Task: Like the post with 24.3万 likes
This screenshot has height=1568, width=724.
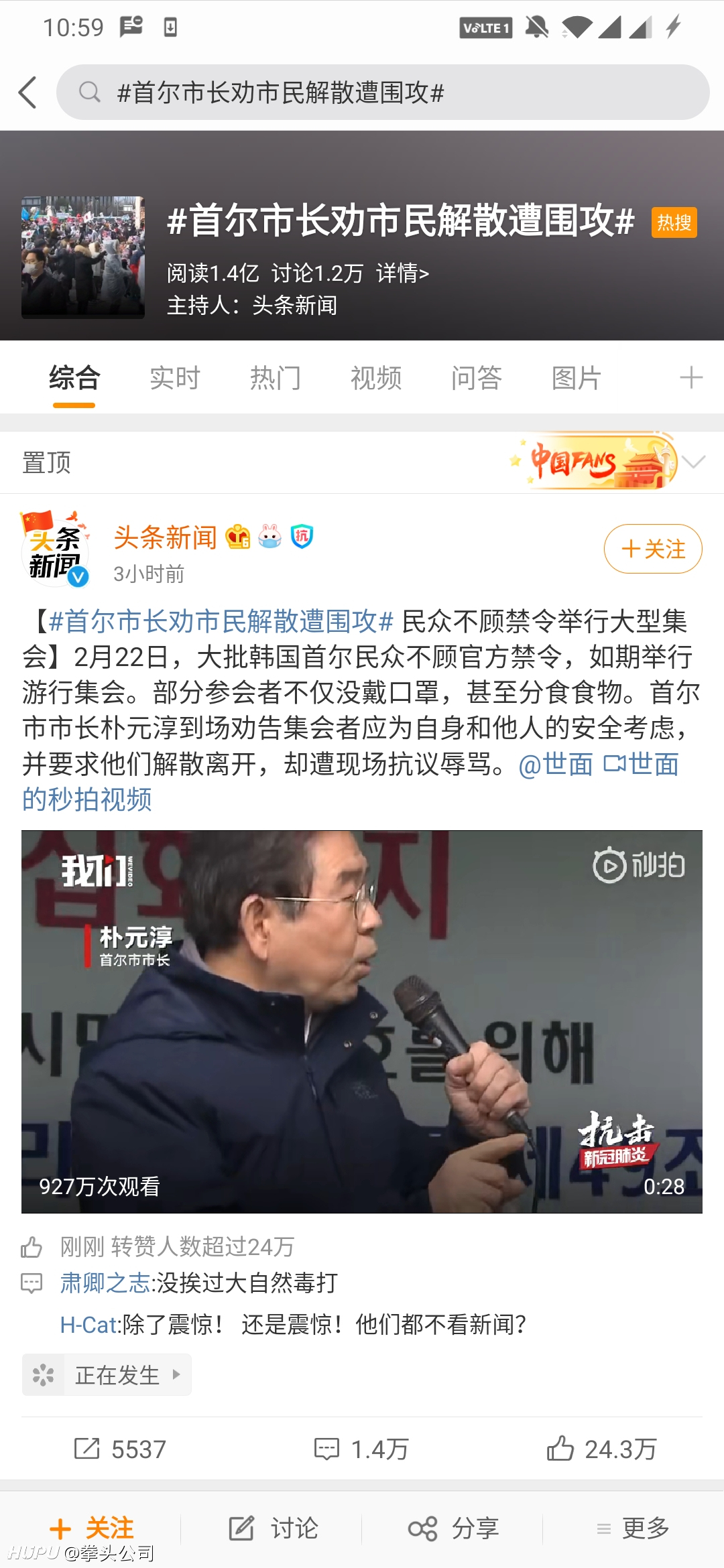Action: click(601, 1449)
